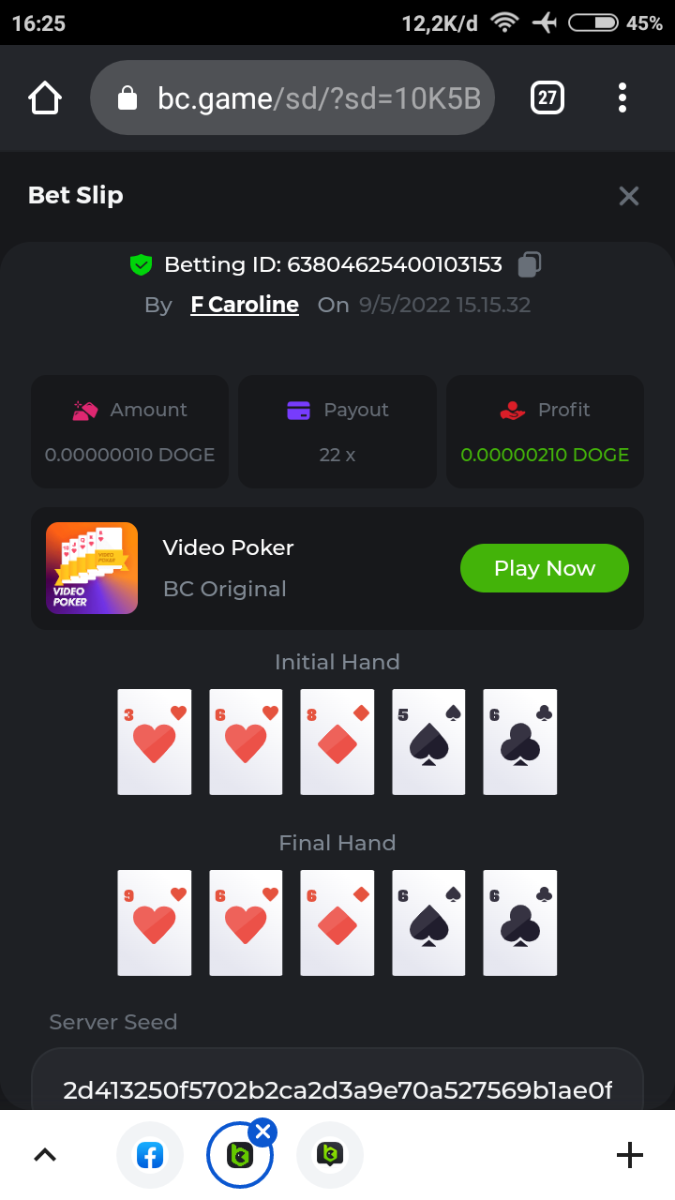This screenshot has height=1200, width=675.
Task: Add a new browser tab
Action: [x=629, y=1156]
